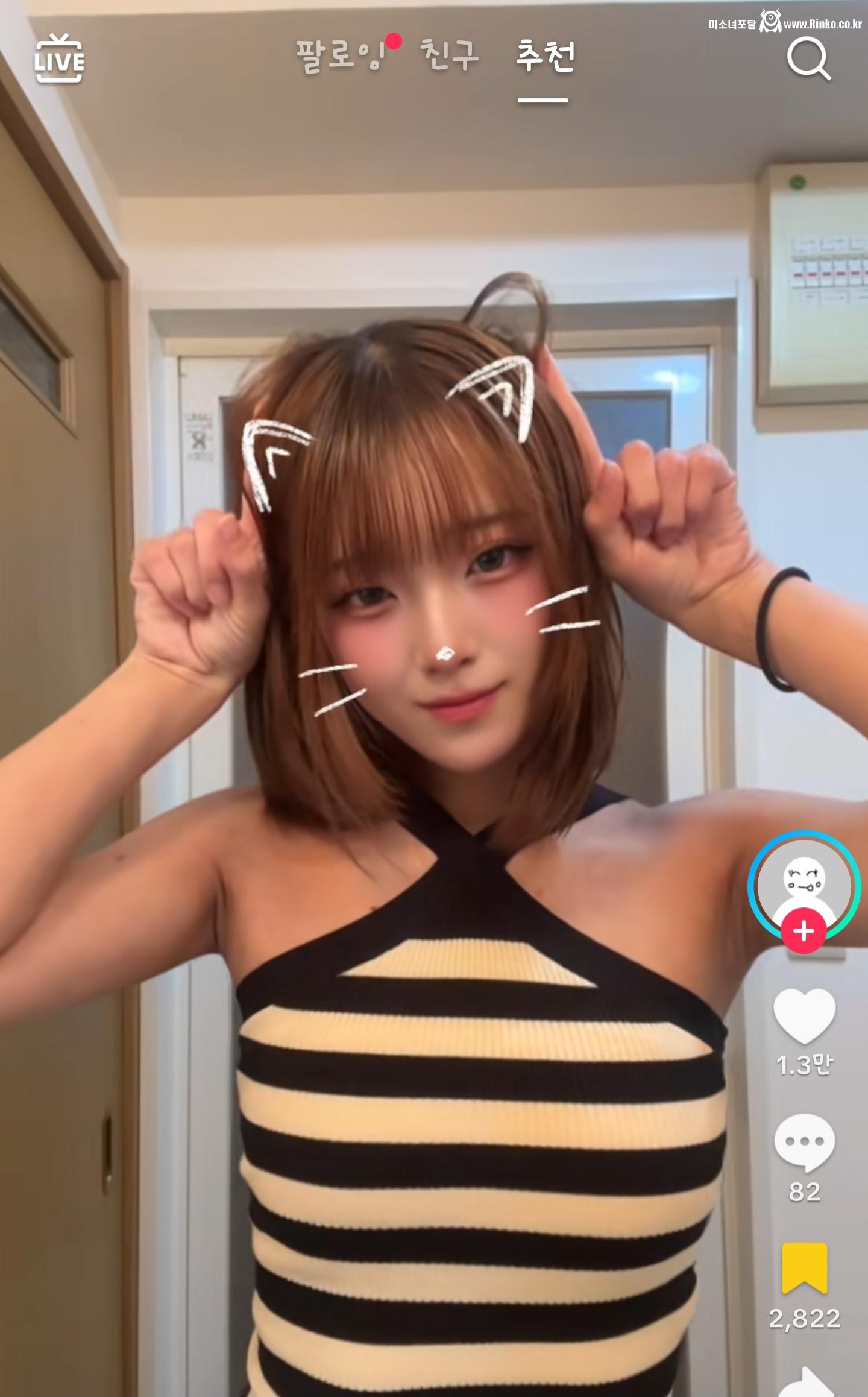Open the comments with 82 replies

click(x=804, y=1141)
